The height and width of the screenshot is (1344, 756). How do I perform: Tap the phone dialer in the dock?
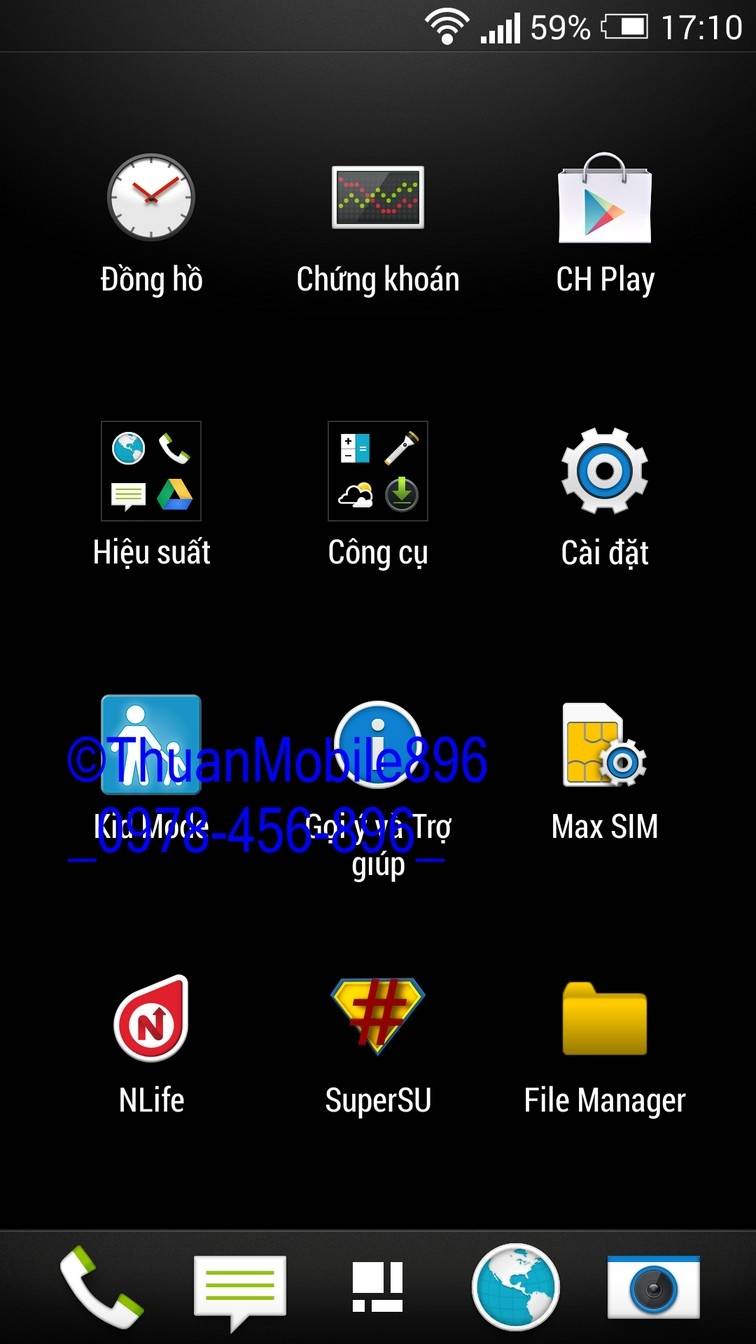[101, 1286]
